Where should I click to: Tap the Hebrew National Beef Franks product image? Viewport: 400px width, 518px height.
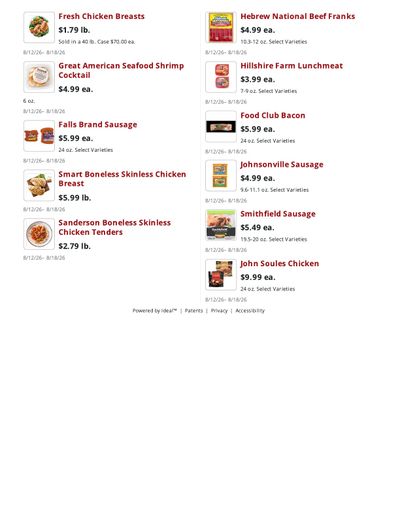click(221, 27)
